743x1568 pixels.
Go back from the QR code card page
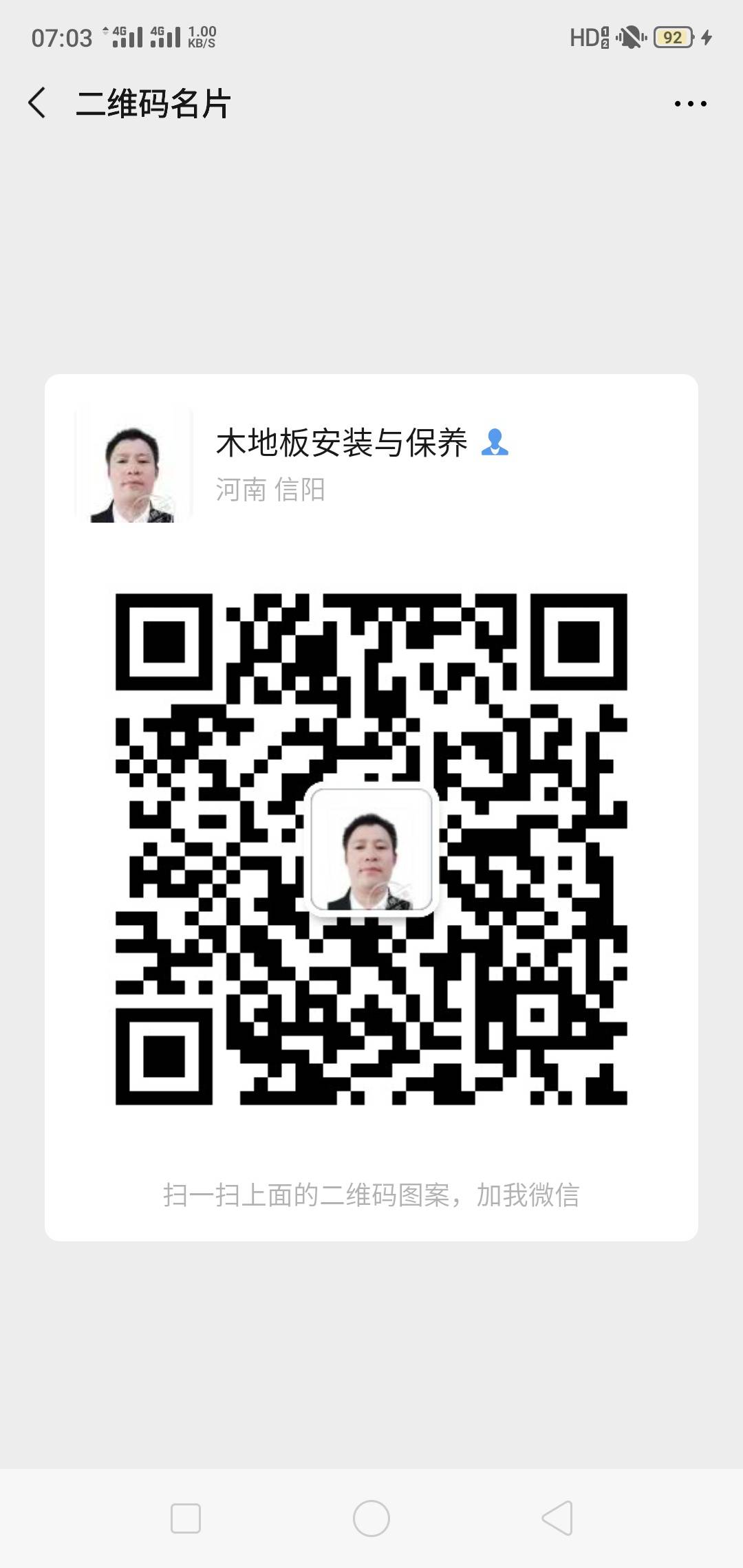[37, 103]
